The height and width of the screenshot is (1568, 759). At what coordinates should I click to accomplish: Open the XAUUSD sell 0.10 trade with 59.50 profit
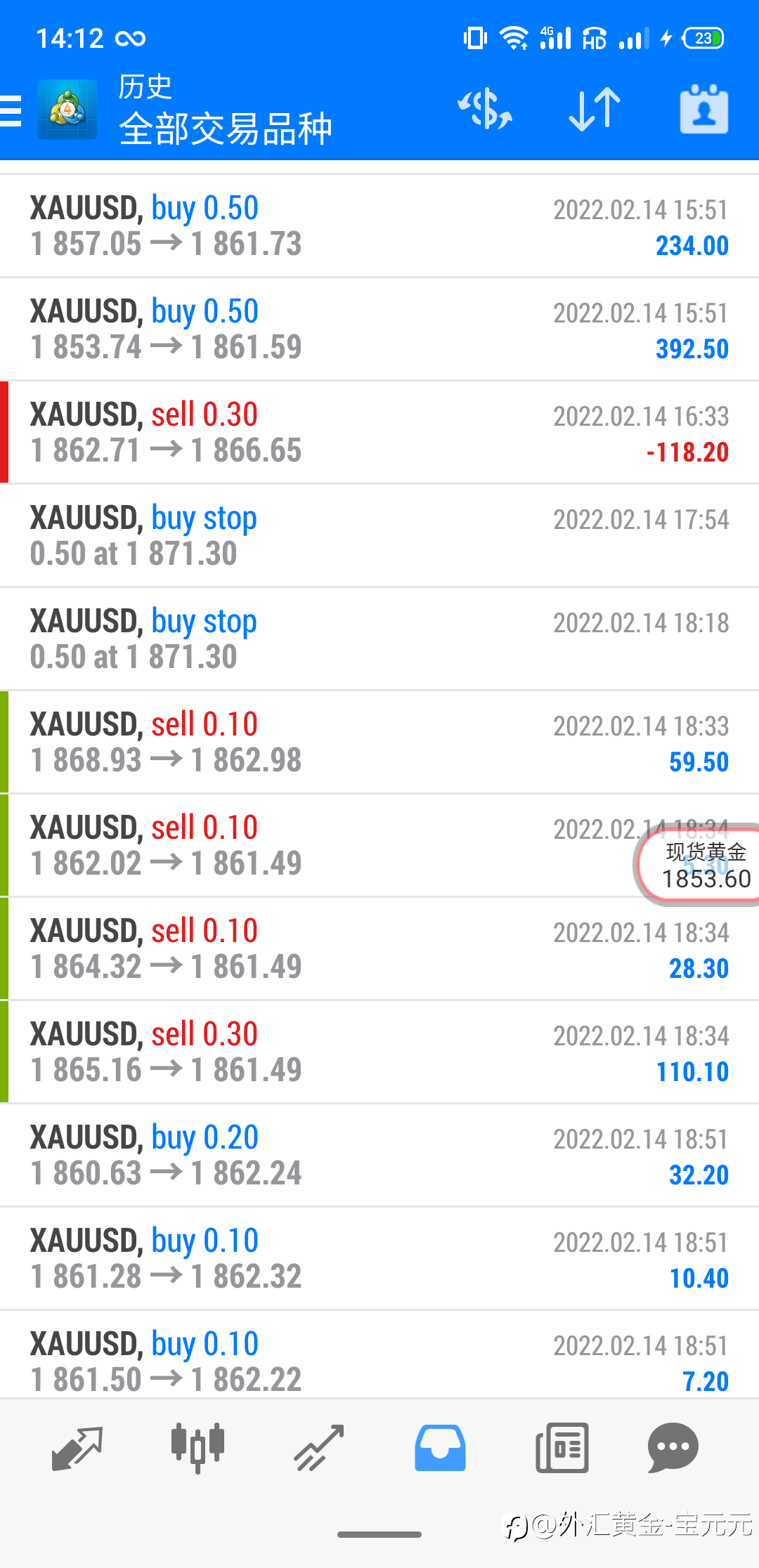[379, 743]
